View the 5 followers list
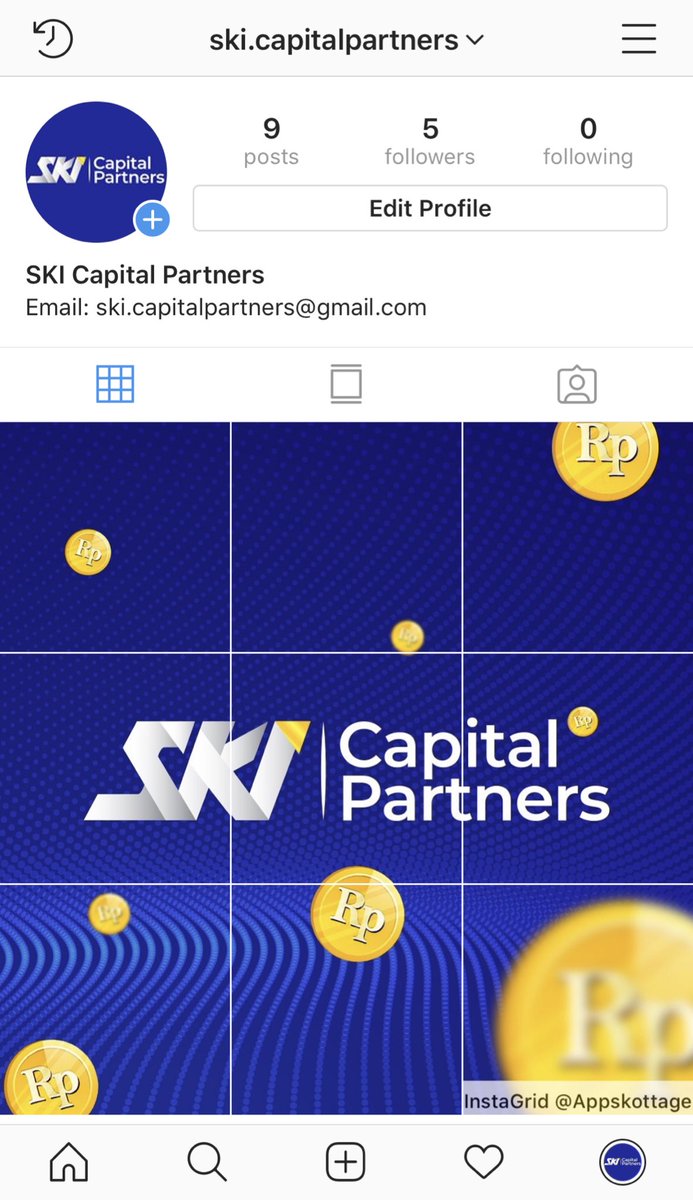 click(430, 142)
